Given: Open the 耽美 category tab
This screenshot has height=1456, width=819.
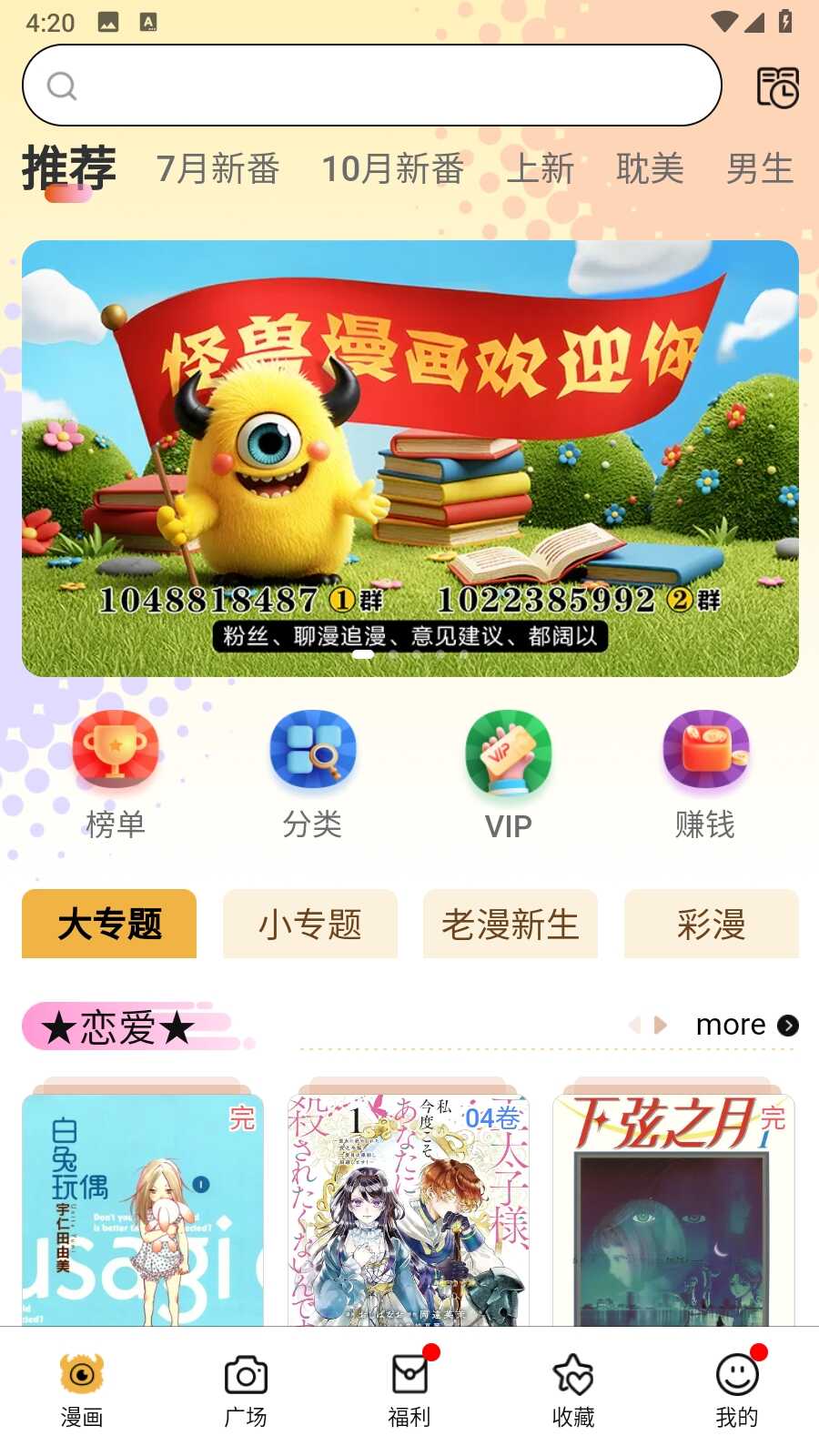Looking at the screenshot, I should 650,169.
